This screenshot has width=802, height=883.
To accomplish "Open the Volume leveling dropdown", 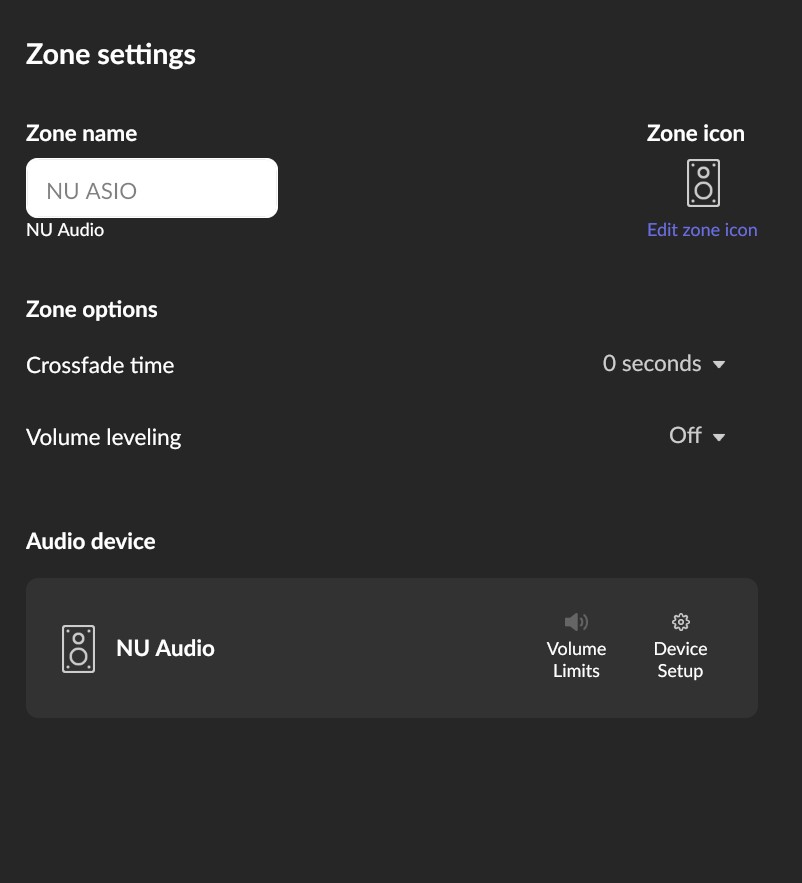I will click(x=697, y=436).
